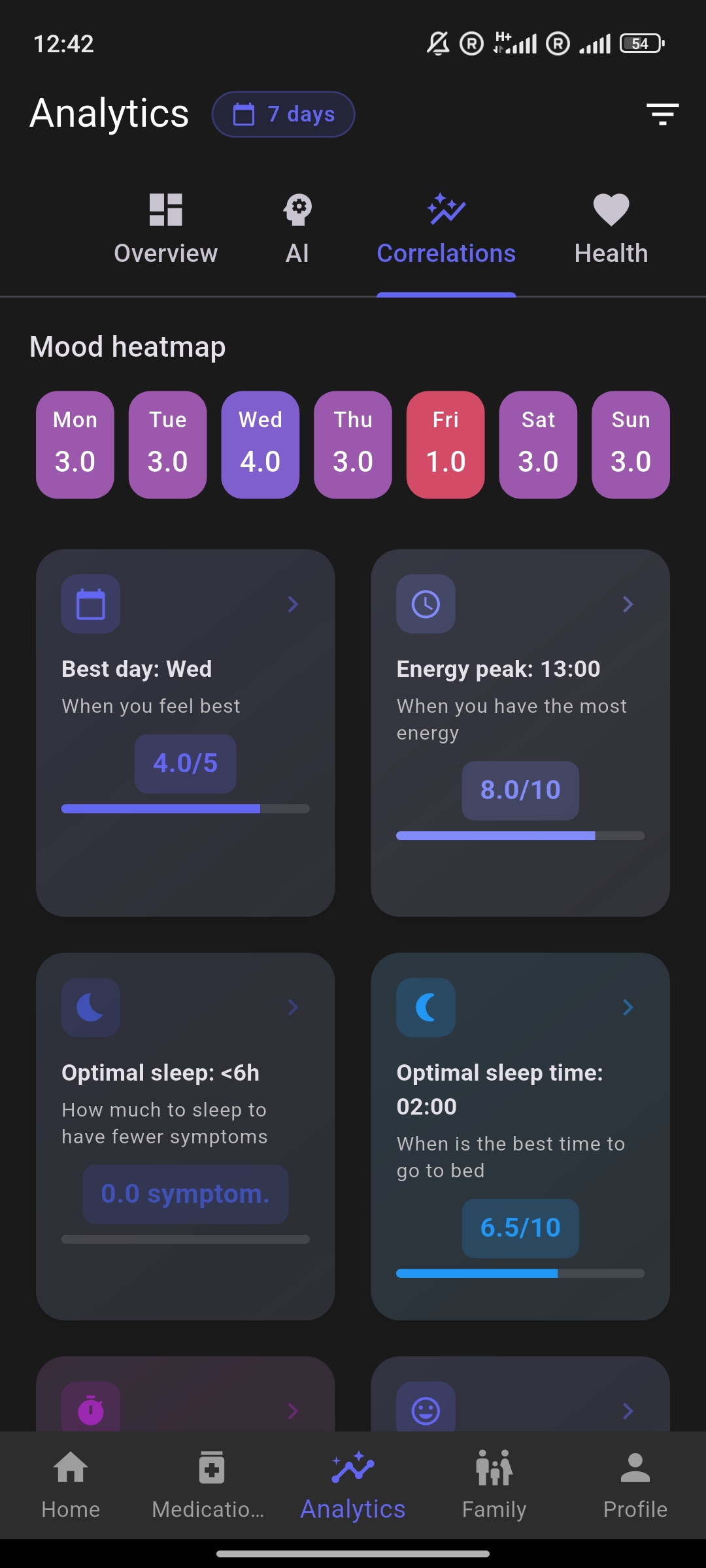Switch to the Family tab

[x=494, y=1484]
